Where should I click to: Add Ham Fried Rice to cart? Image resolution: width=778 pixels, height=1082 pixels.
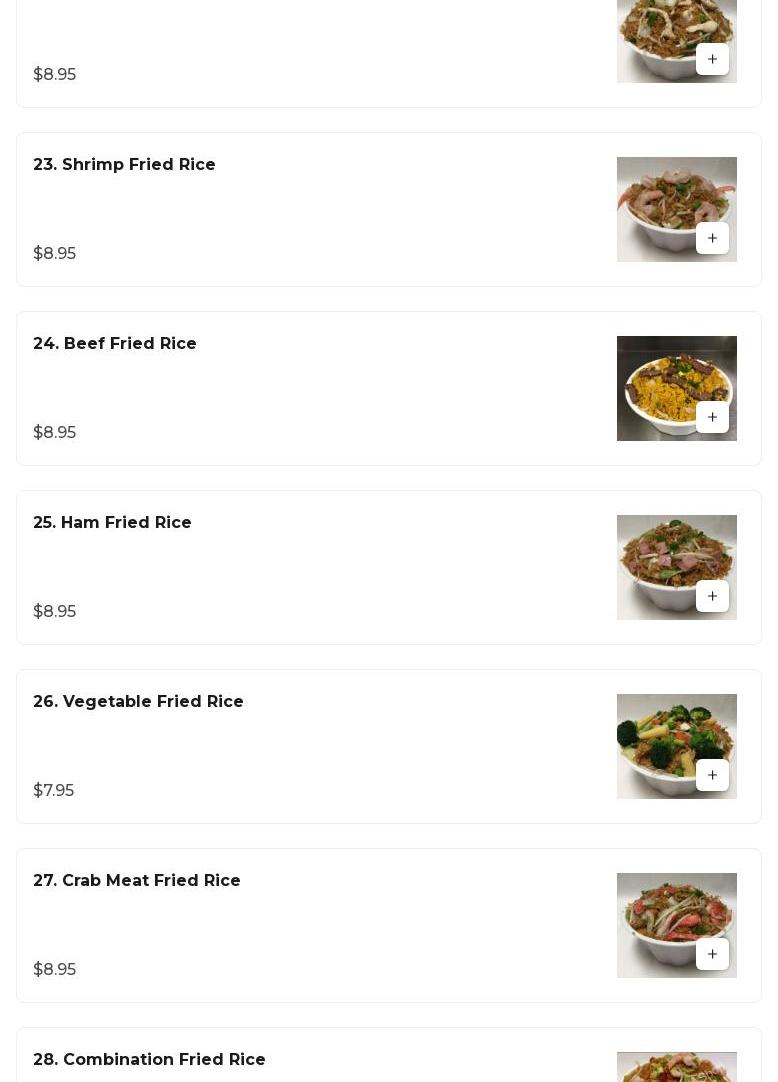(x=712, y=596)
